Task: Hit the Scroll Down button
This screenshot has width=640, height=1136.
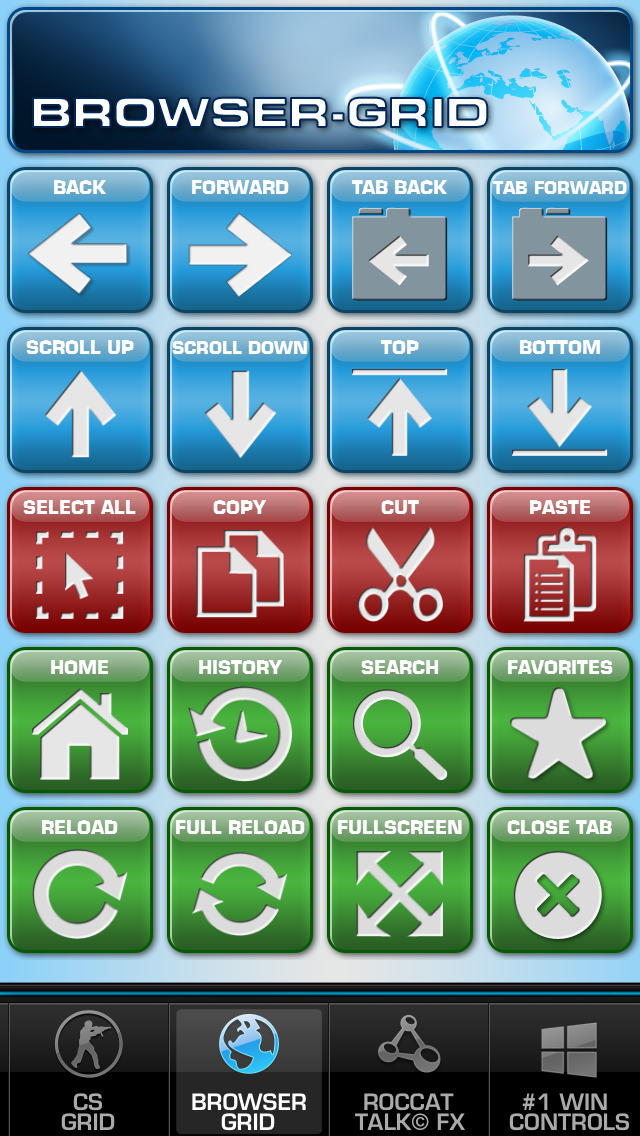Action: 240,401
